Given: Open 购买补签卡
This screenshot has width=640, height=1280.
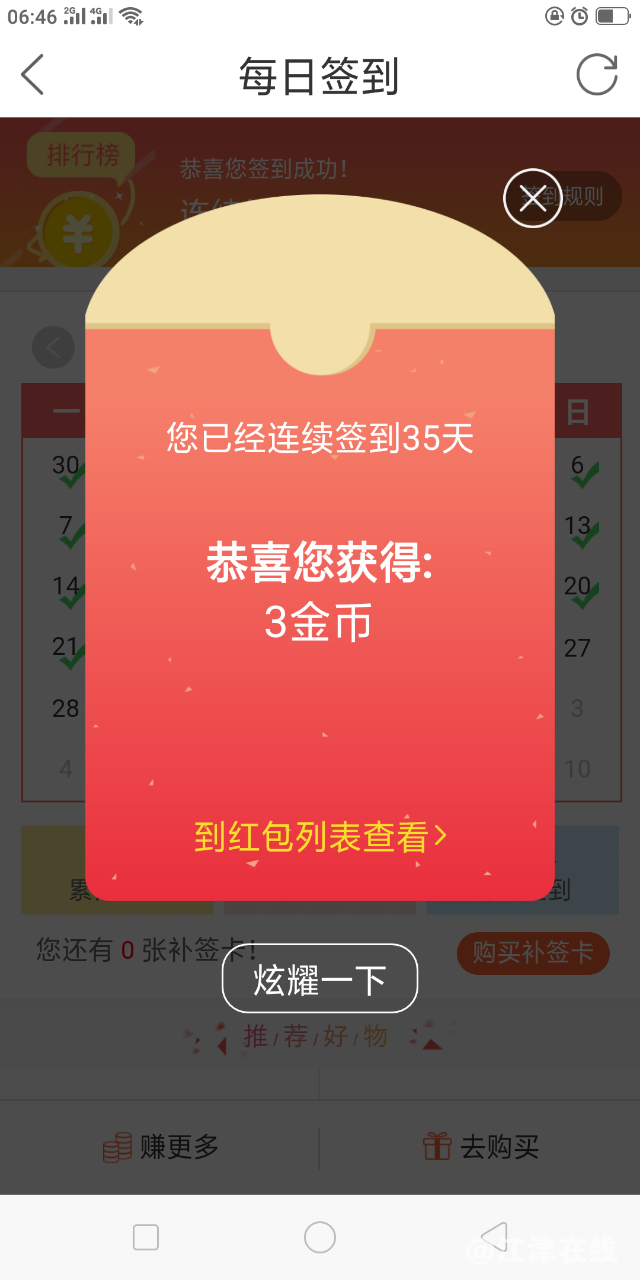Looking at the screenshot, I should click(x=533, y=952).
